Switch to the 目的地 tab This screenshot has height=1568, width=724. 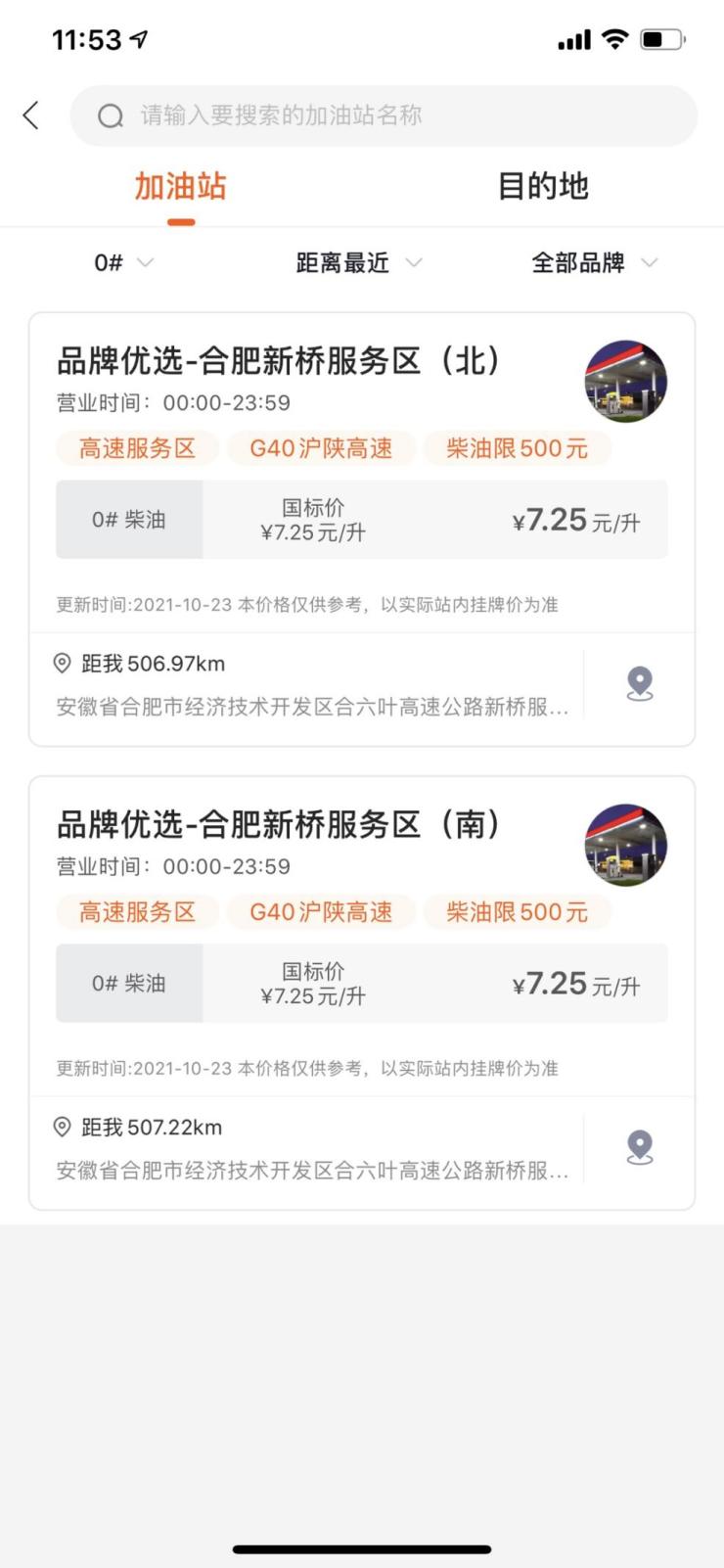click(543, 186)
